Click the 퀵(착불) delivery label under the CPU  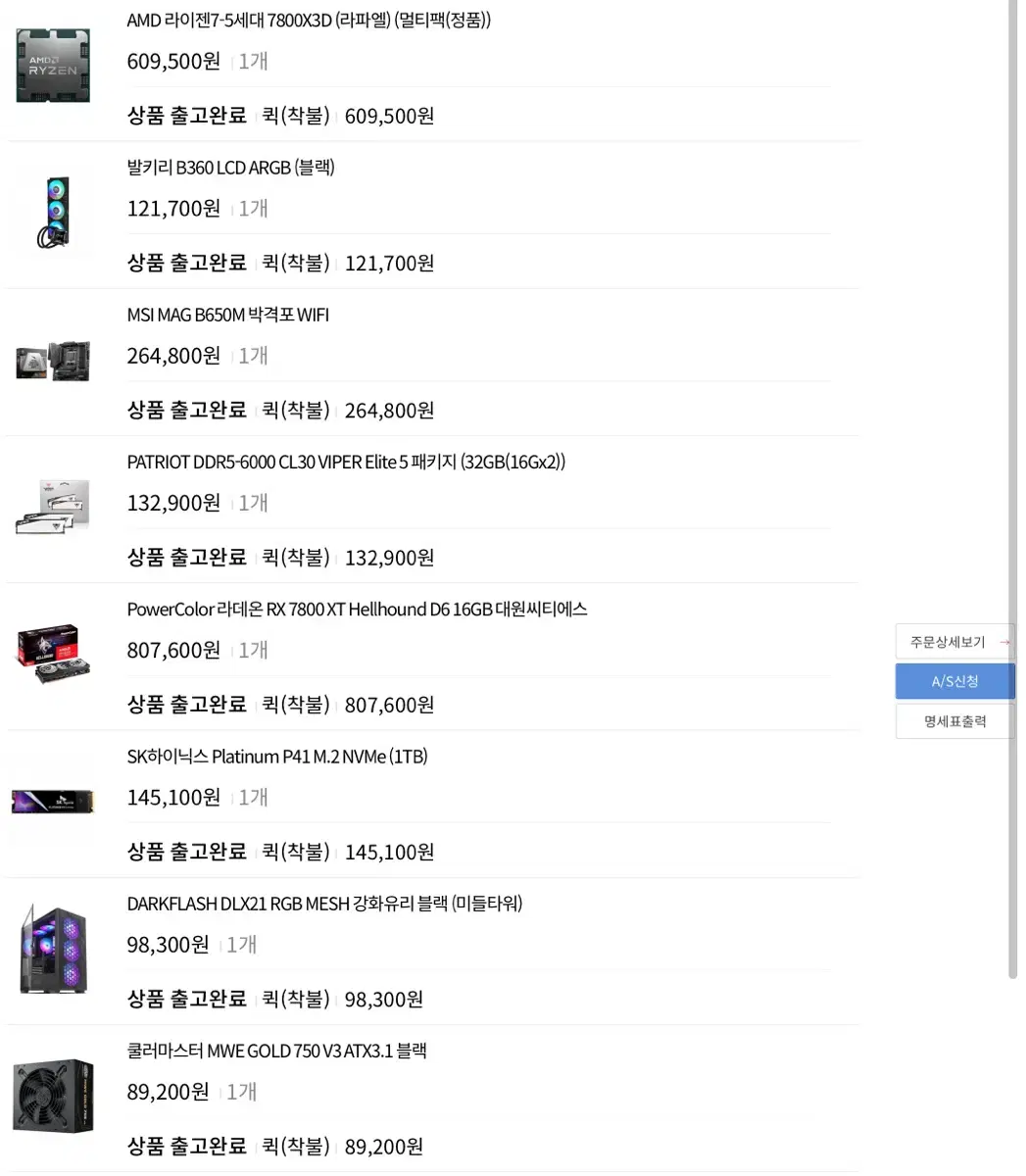point(293,115)
